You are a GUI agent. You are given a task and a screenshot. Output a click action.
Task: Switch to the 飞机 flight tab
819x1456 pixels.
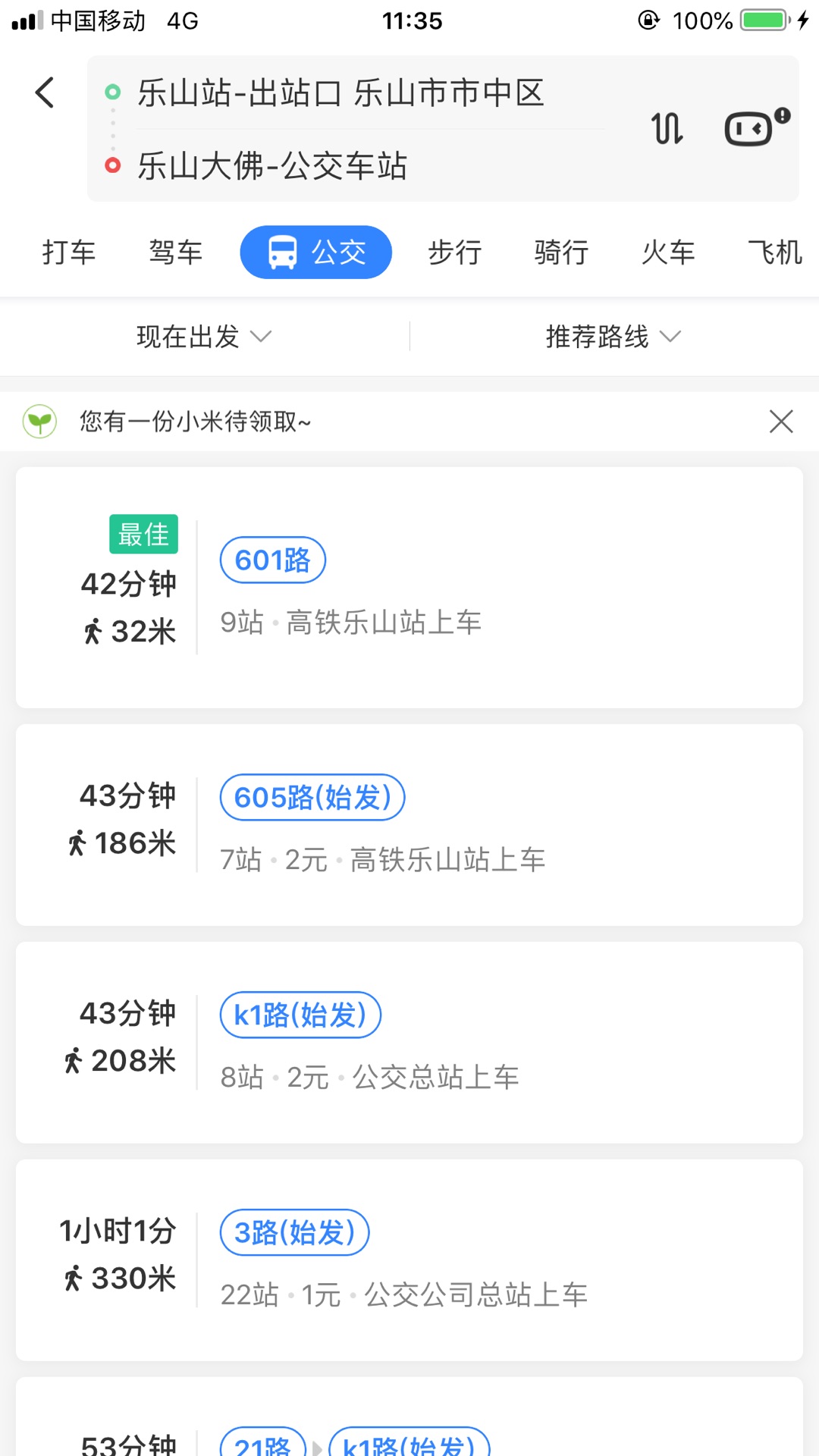pyautogui.click(x=775, y=253)
